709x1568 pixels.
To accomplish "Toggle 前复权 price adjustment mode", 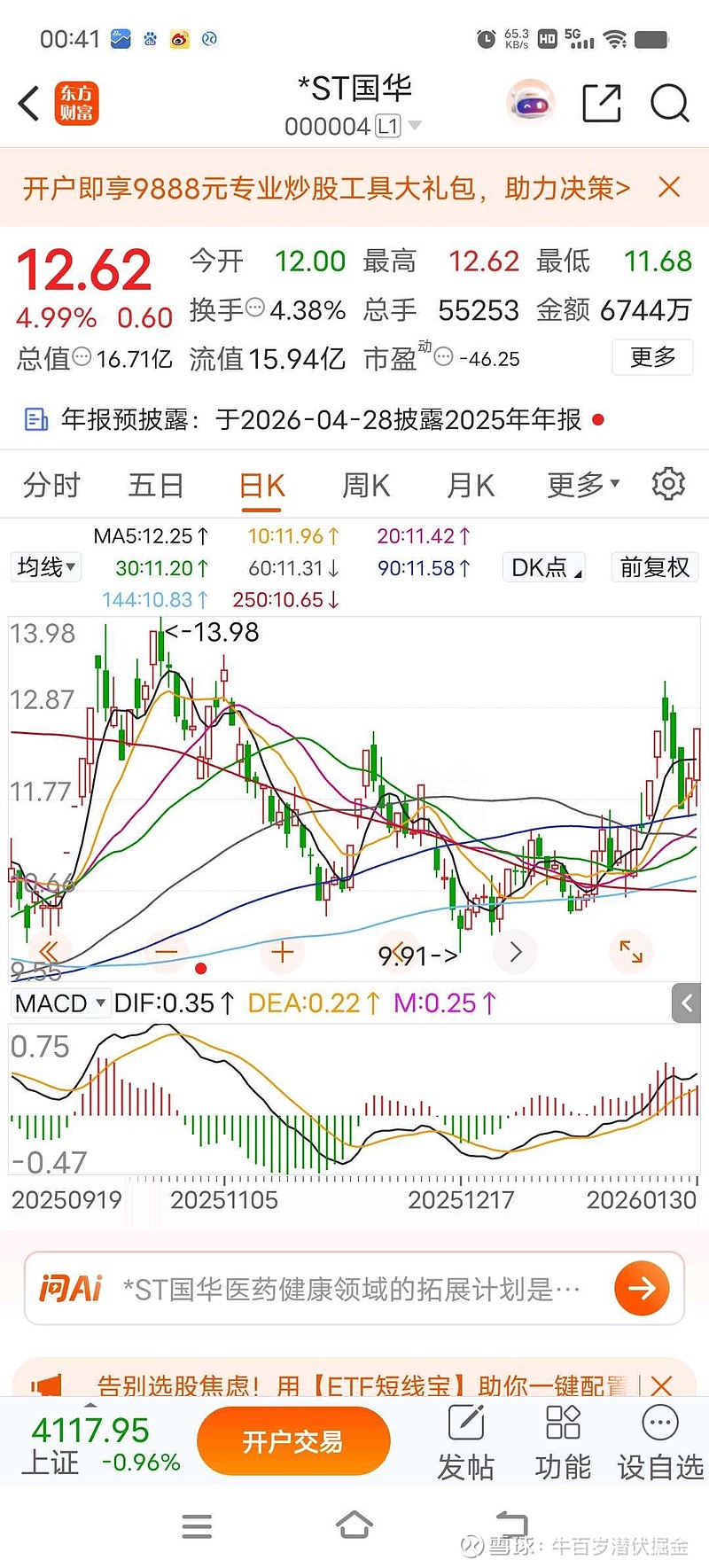I will (x=654, y=567).
